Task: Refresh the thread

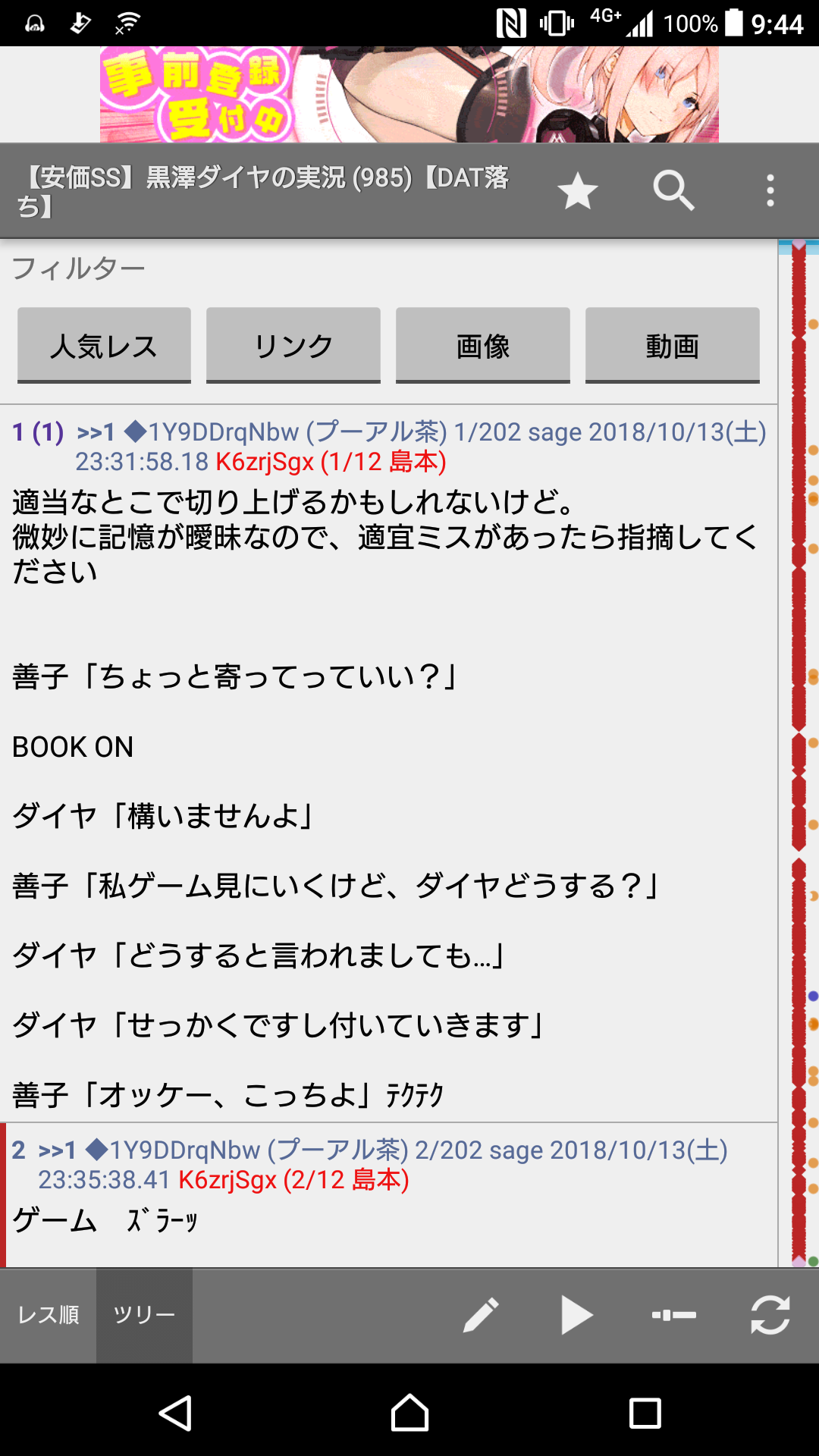Action: 770,1315
